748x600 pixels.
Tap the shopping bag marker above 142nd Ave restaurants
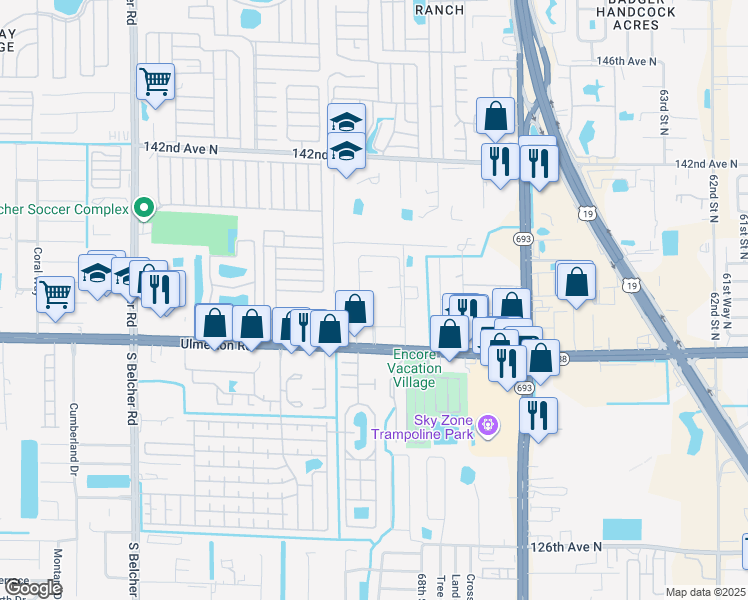[x=495, y=117]
